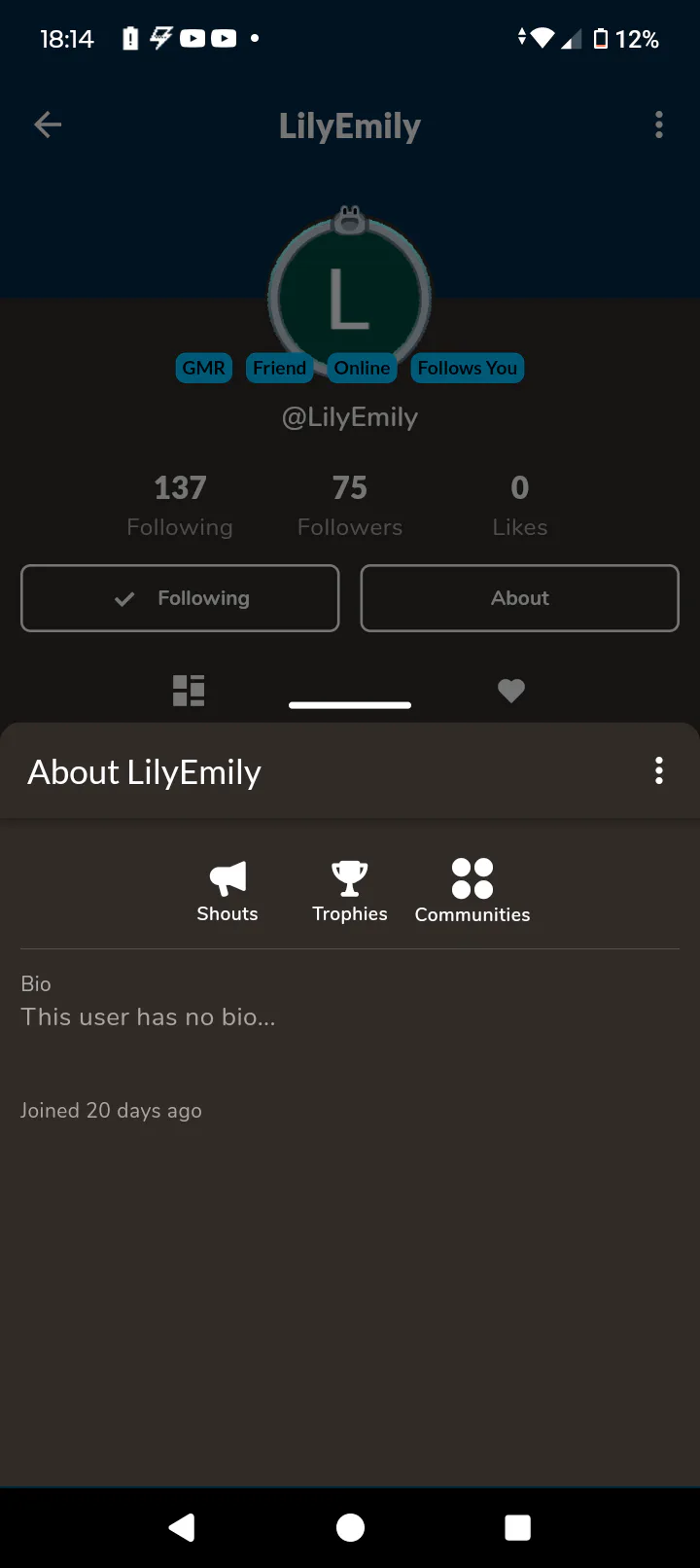Switch to the liked posts heart tab
Viewport: 700px width, 1568px height.
pos(511,691)
